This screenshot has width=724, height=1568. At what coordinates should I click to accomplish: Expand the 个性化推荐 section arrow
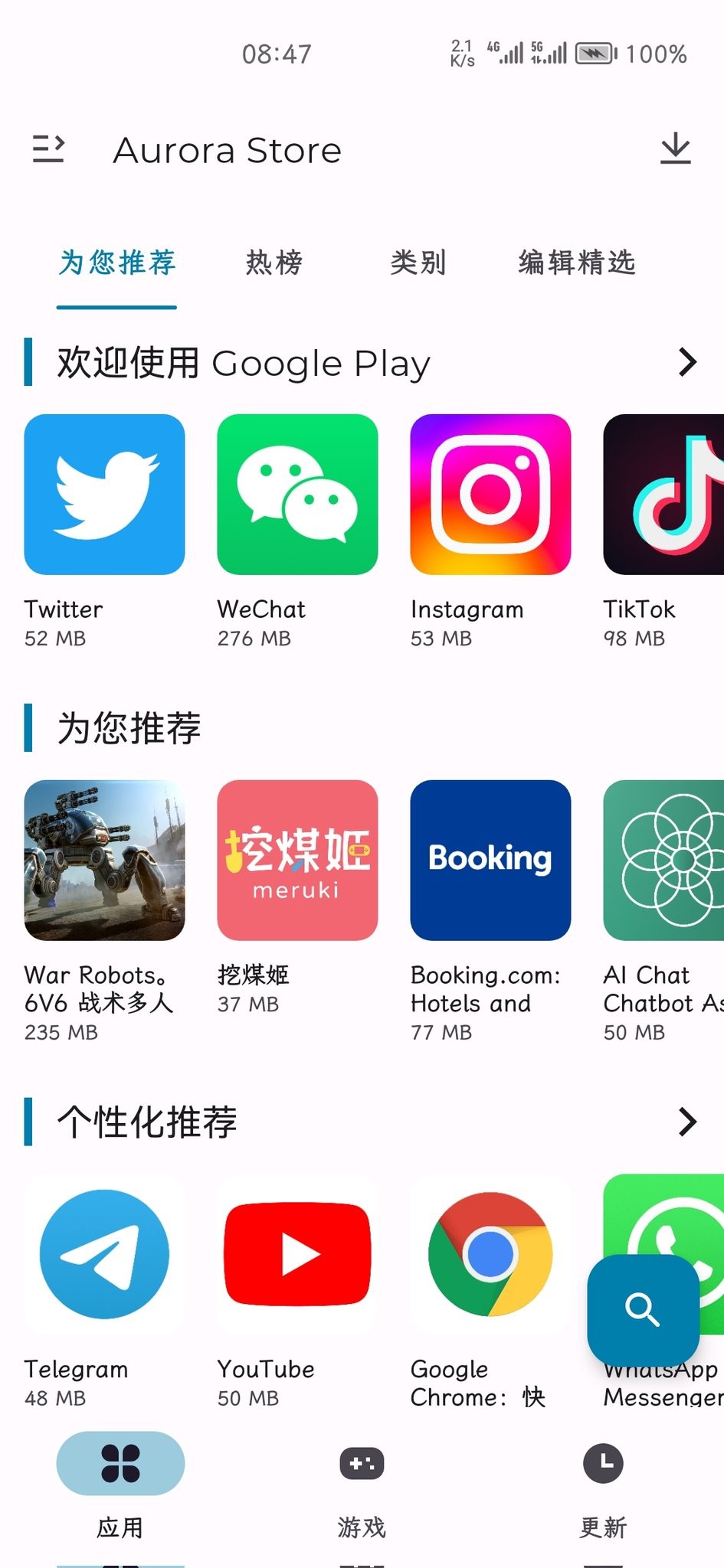click(687, 1122)
